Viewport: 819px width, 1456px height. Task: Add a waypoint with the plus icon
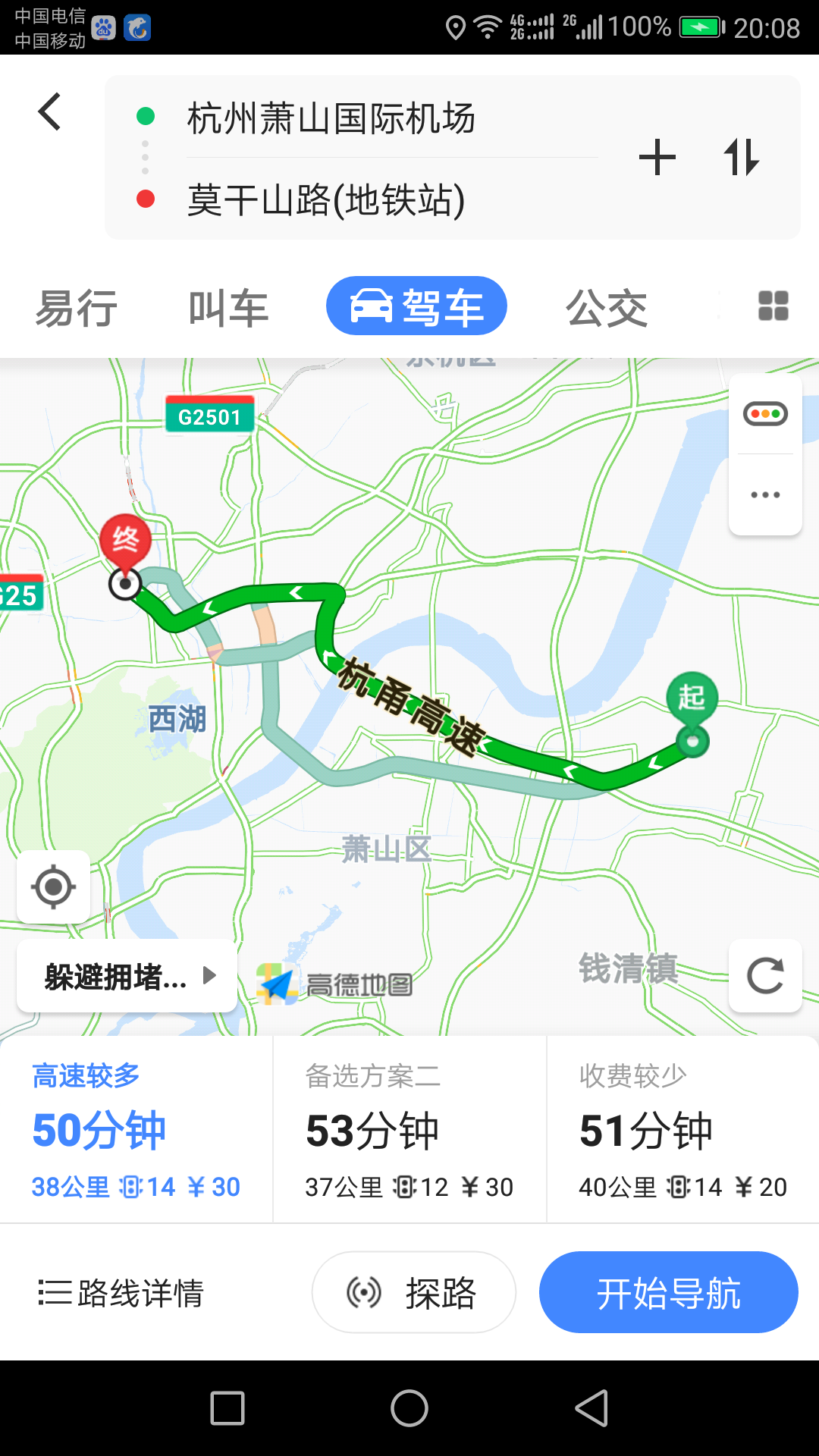(657, 158)
